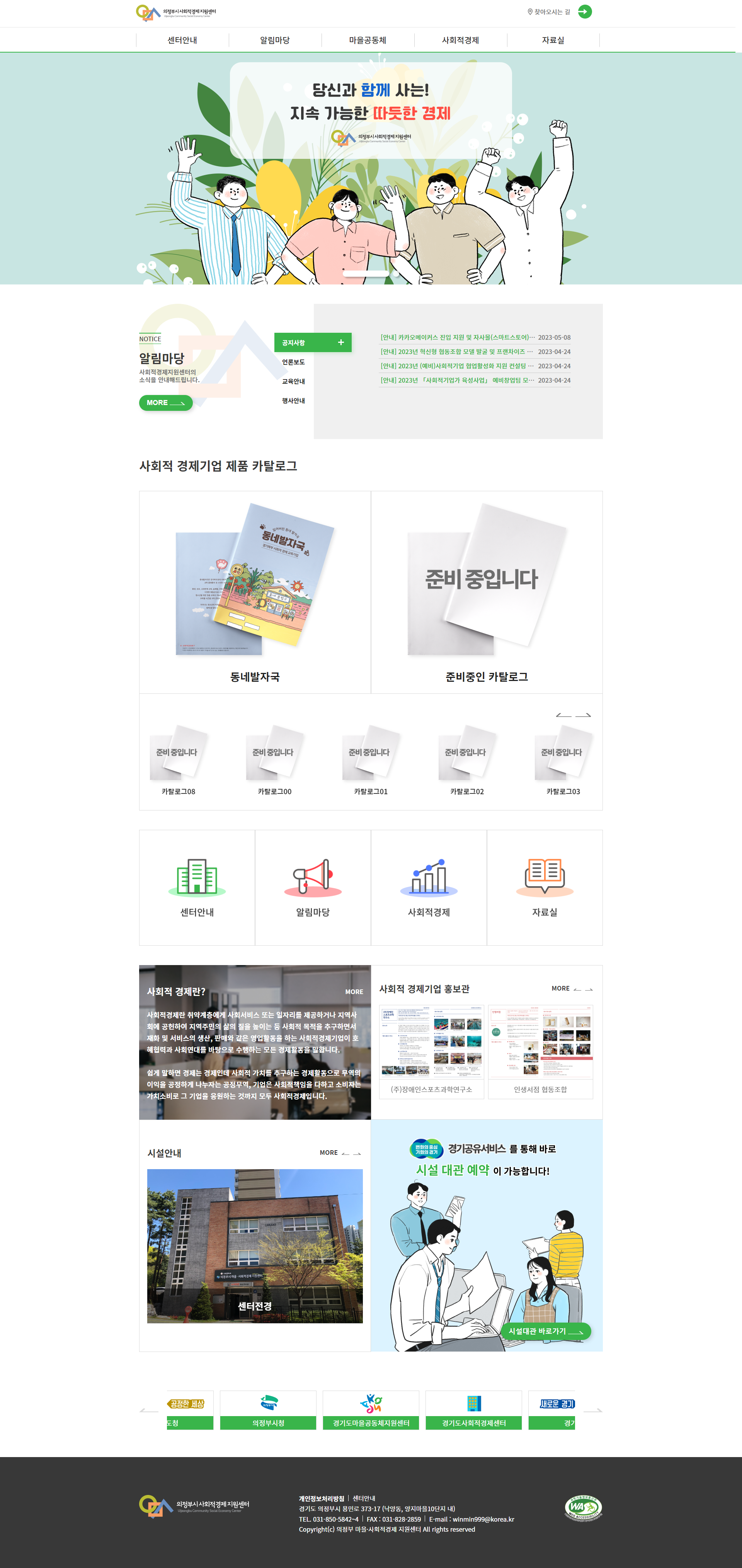The height and width of the screenshot is (1568, 742).
Task: Tap the 시설대관 바로가기 button
Action: pyautogui.click(x=545, y=1331)
